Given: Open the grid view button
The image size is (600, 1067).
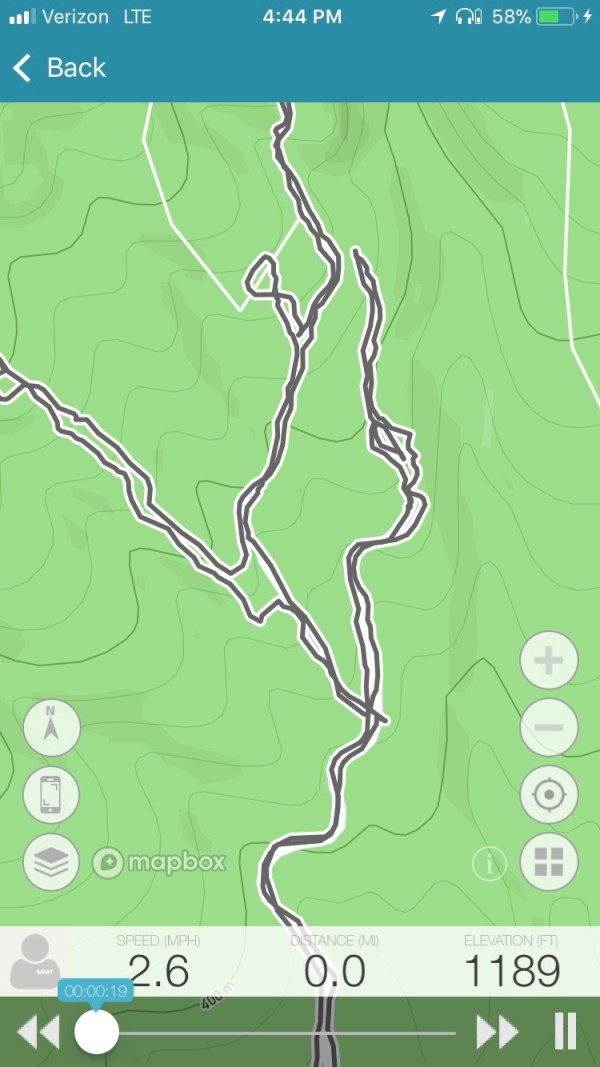Looking at the screenshot, I should click(549, 861).
